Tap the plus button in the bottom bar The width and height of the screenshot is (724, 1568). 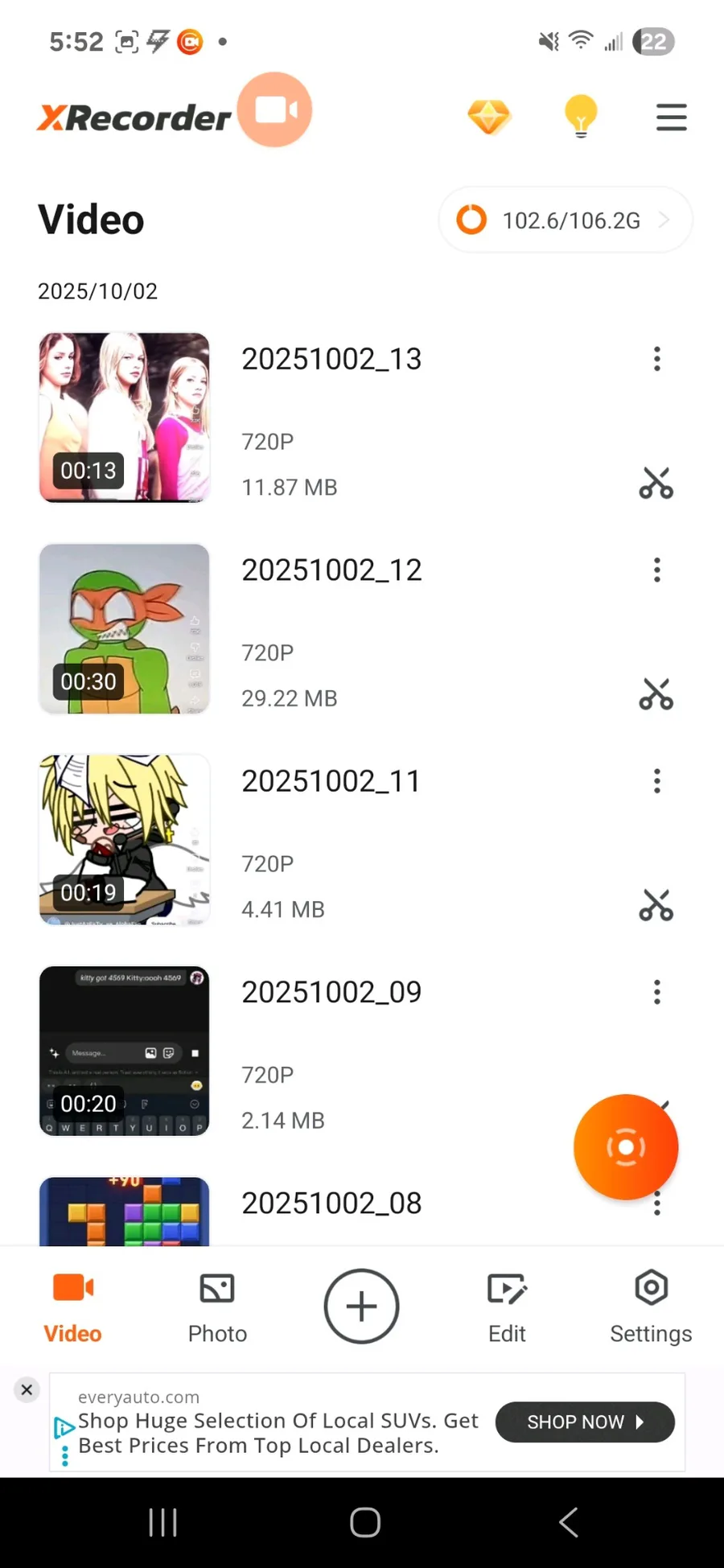(361, 1306)
